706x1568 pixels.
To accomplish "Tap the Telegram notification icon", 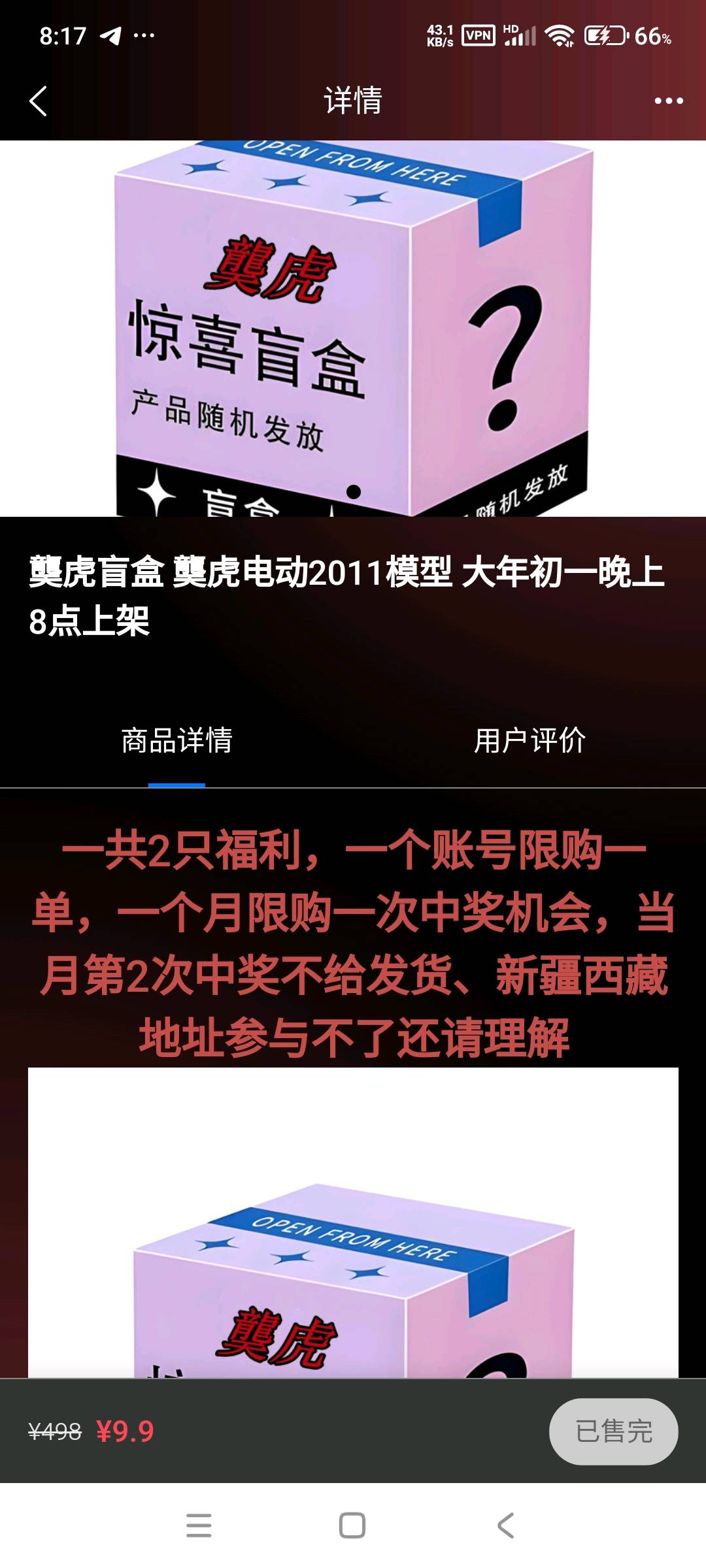I will tap(111, 37).
